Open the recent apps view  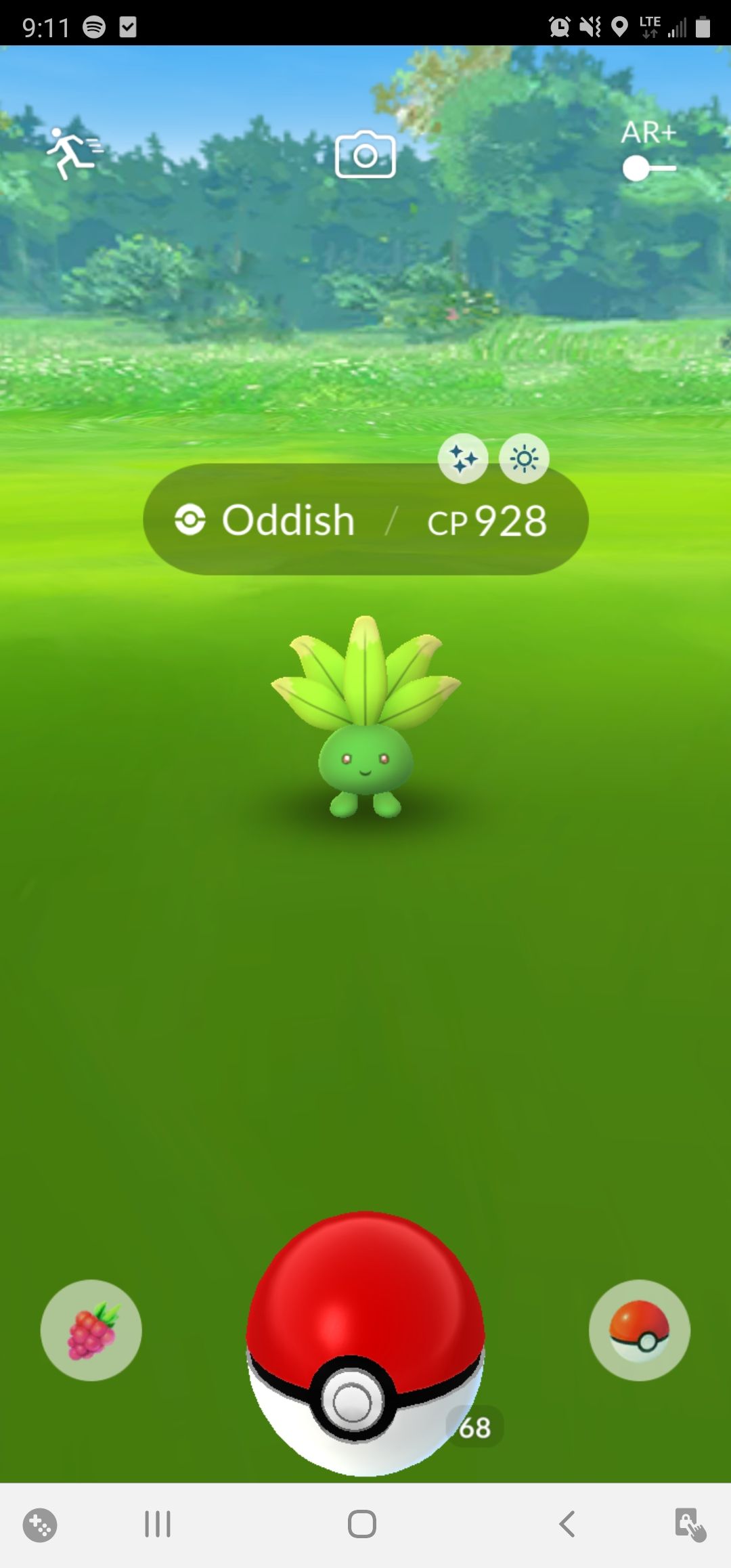click(x=158, y=1524)
